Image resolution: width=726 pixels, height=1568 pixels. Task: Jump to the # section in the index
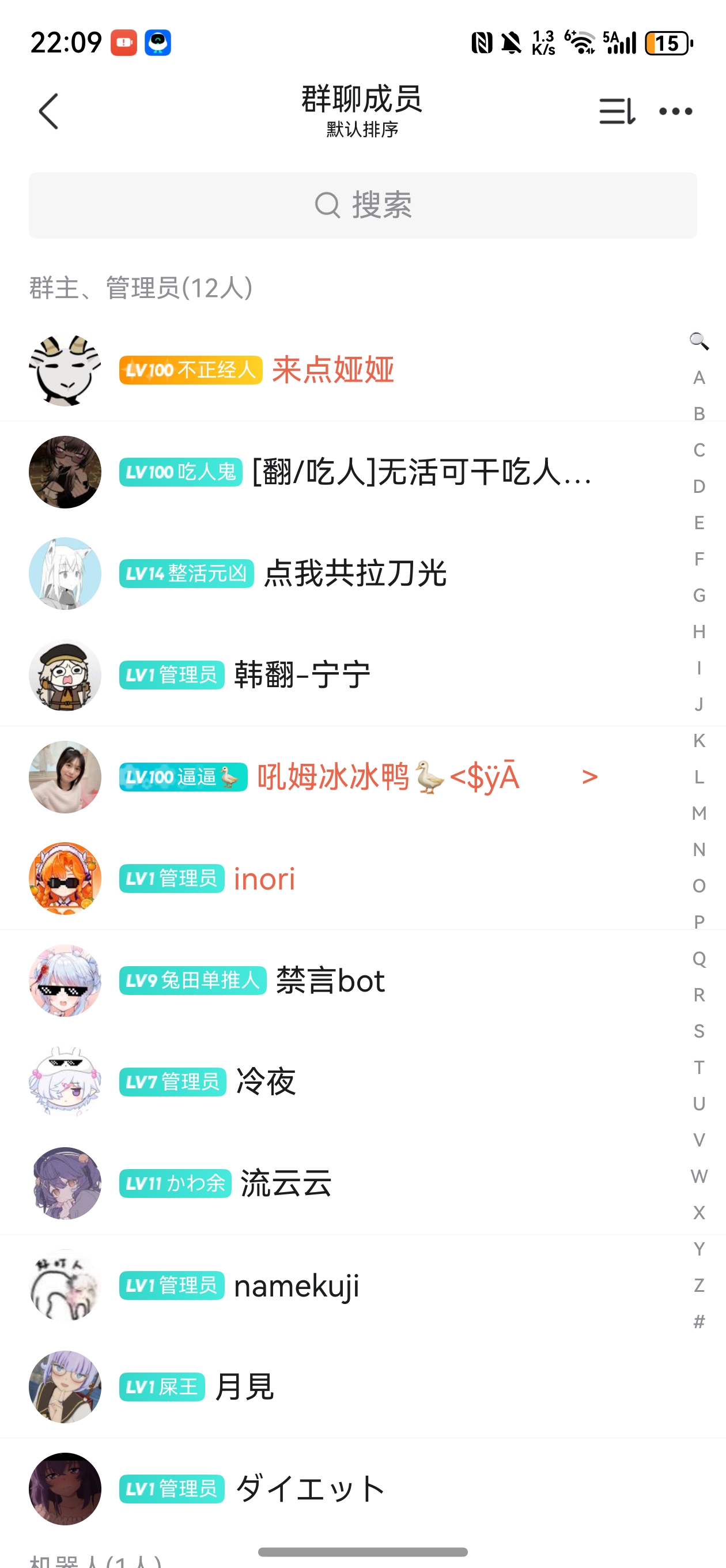pyautogui.click(x=698, y=1321)
